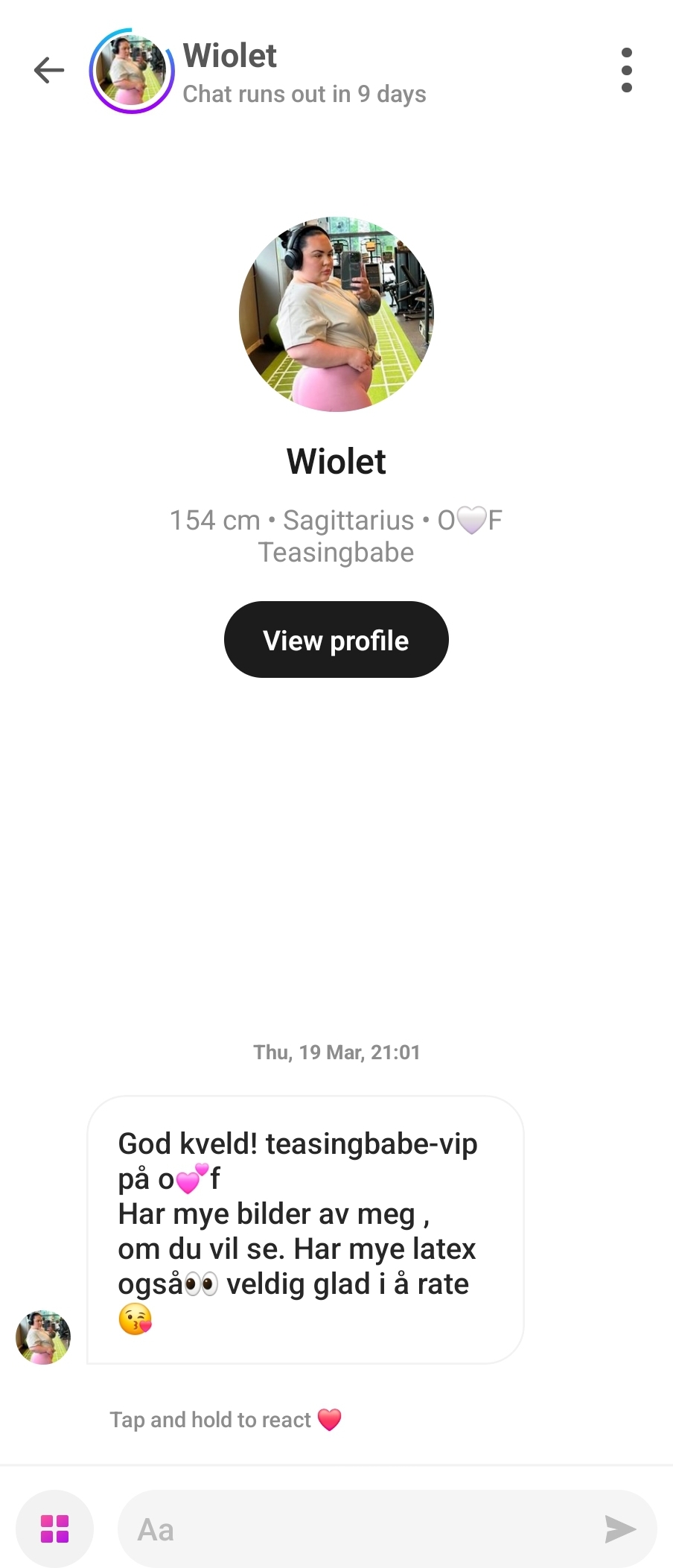The height and width of the screenshot is (1568, 673).
Task: Go back from the Wiolet chat
Action: pyautogui.click(x=49, y=71)
